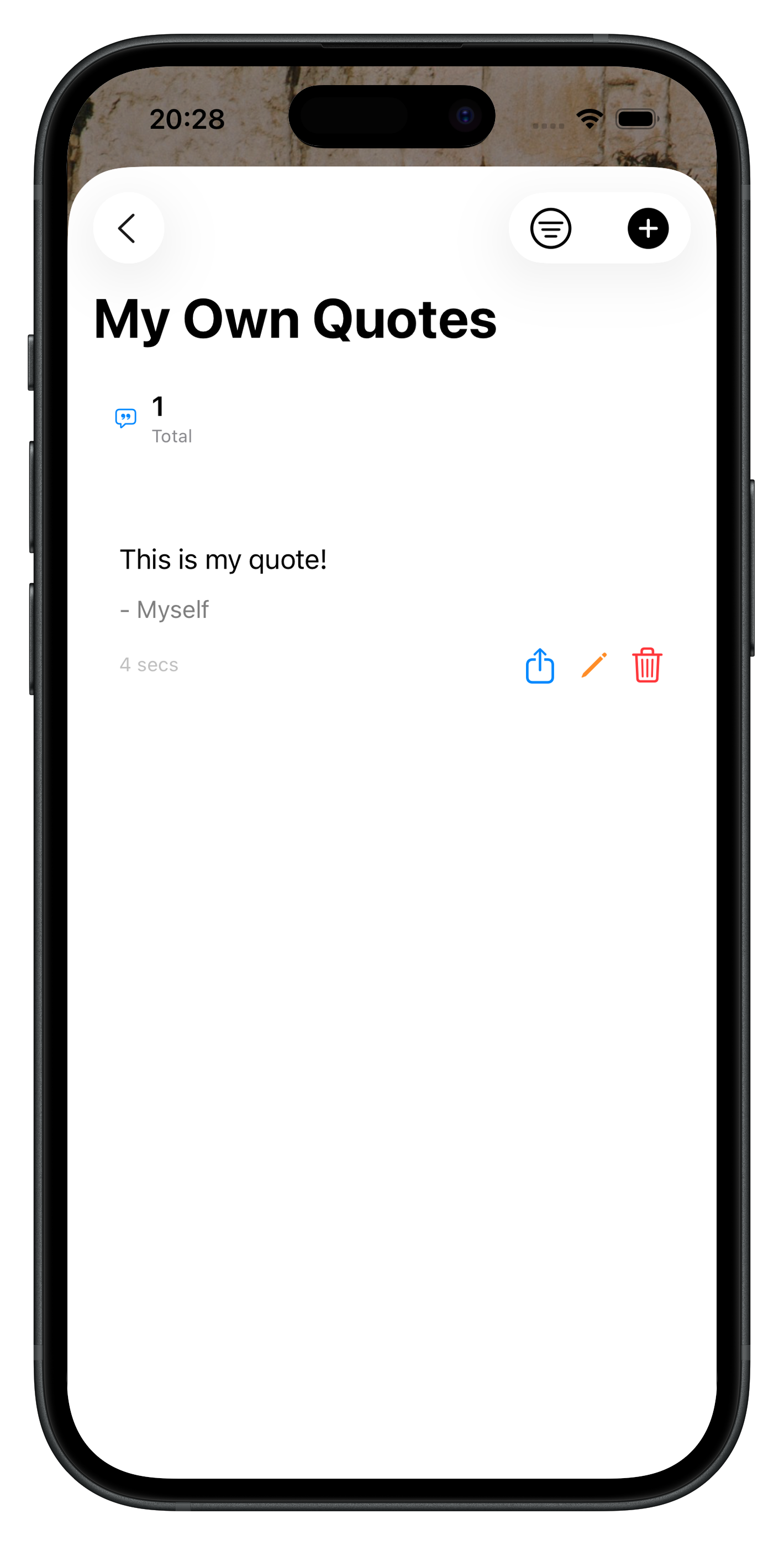Delete the quote with the trash icon
Viewport: 784px width, 1545px height.
click(646, 666)
